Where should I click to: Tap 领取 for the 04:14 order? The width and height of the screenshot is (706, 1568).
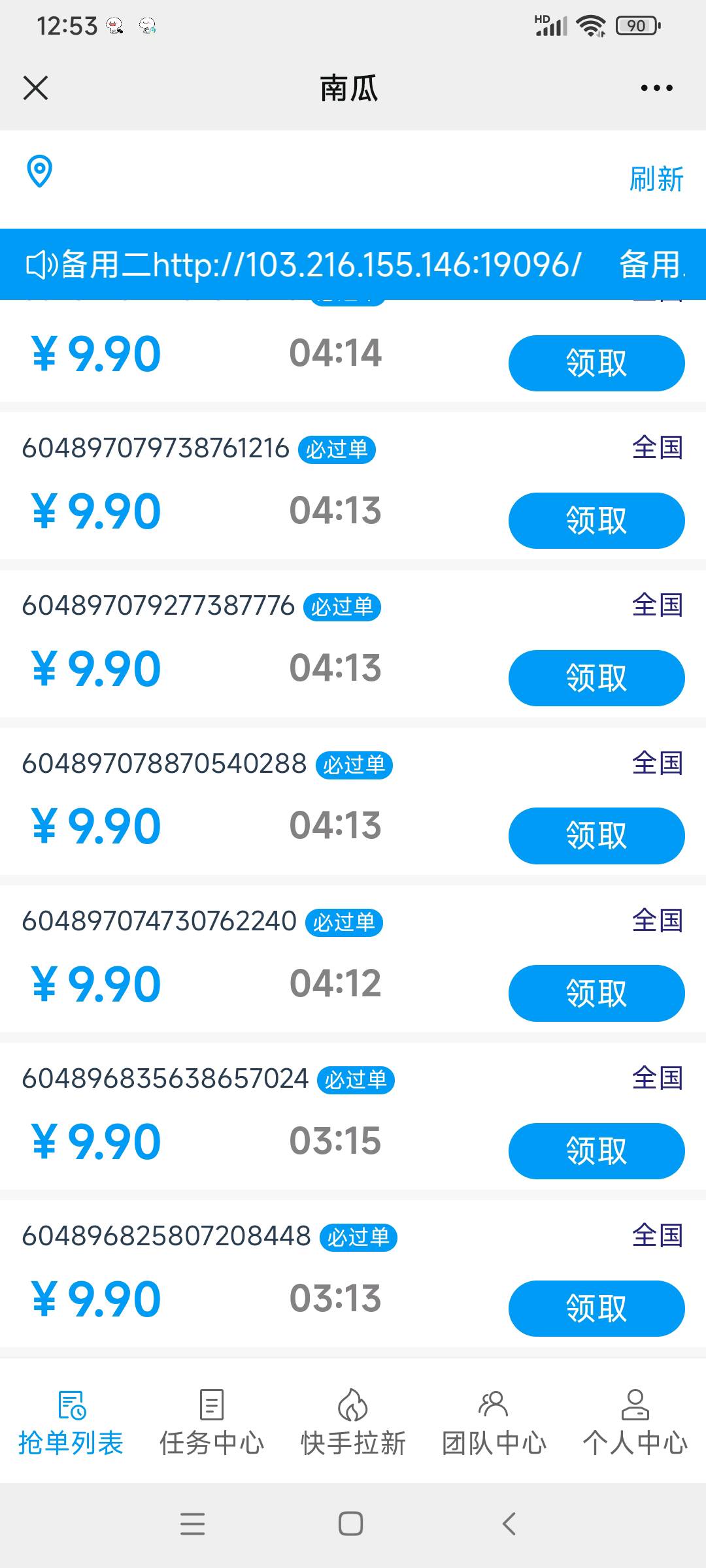pyautogui.click(x=596, y=363)
